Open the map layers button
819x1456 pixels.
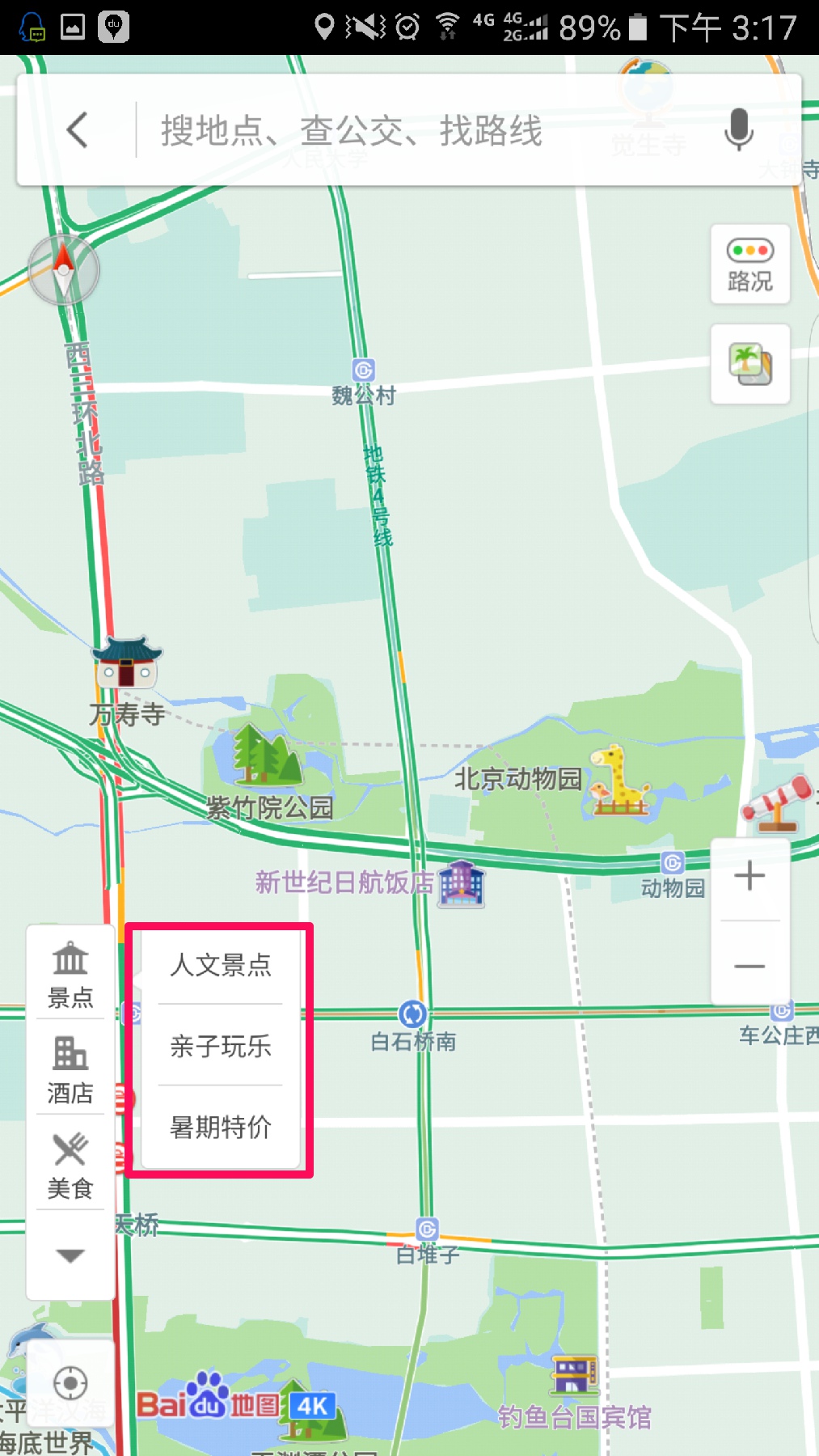pos(749,364)
